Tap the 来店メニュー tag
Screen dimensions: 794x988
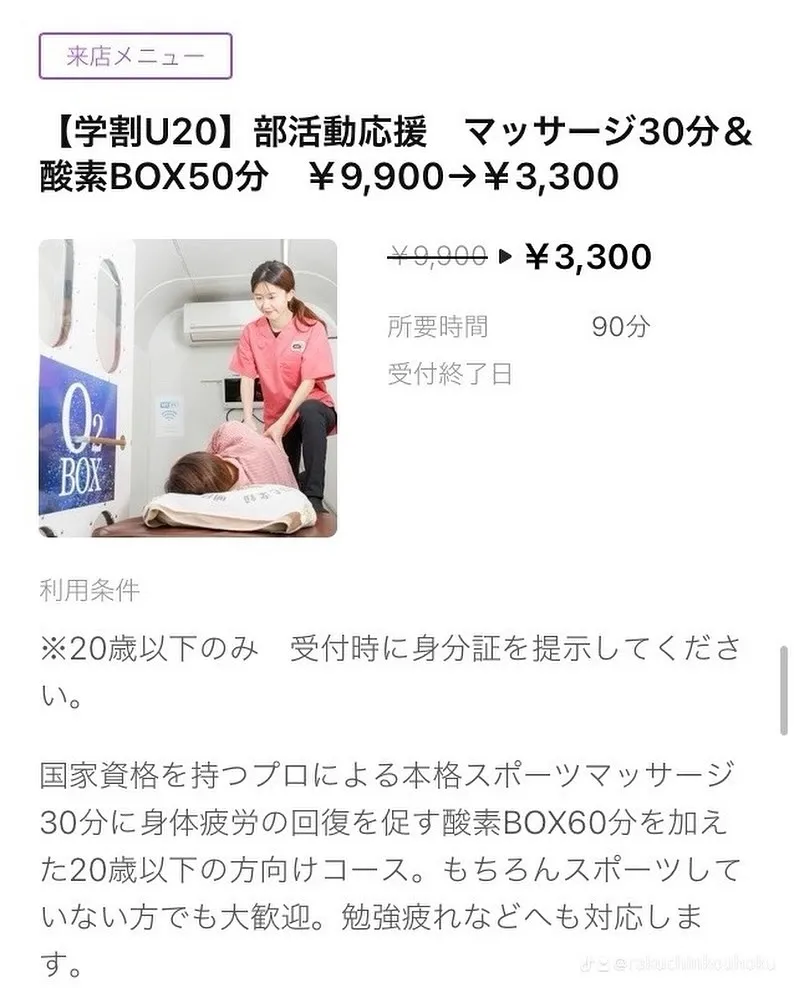pyautogui.click(x=136, y=56)
